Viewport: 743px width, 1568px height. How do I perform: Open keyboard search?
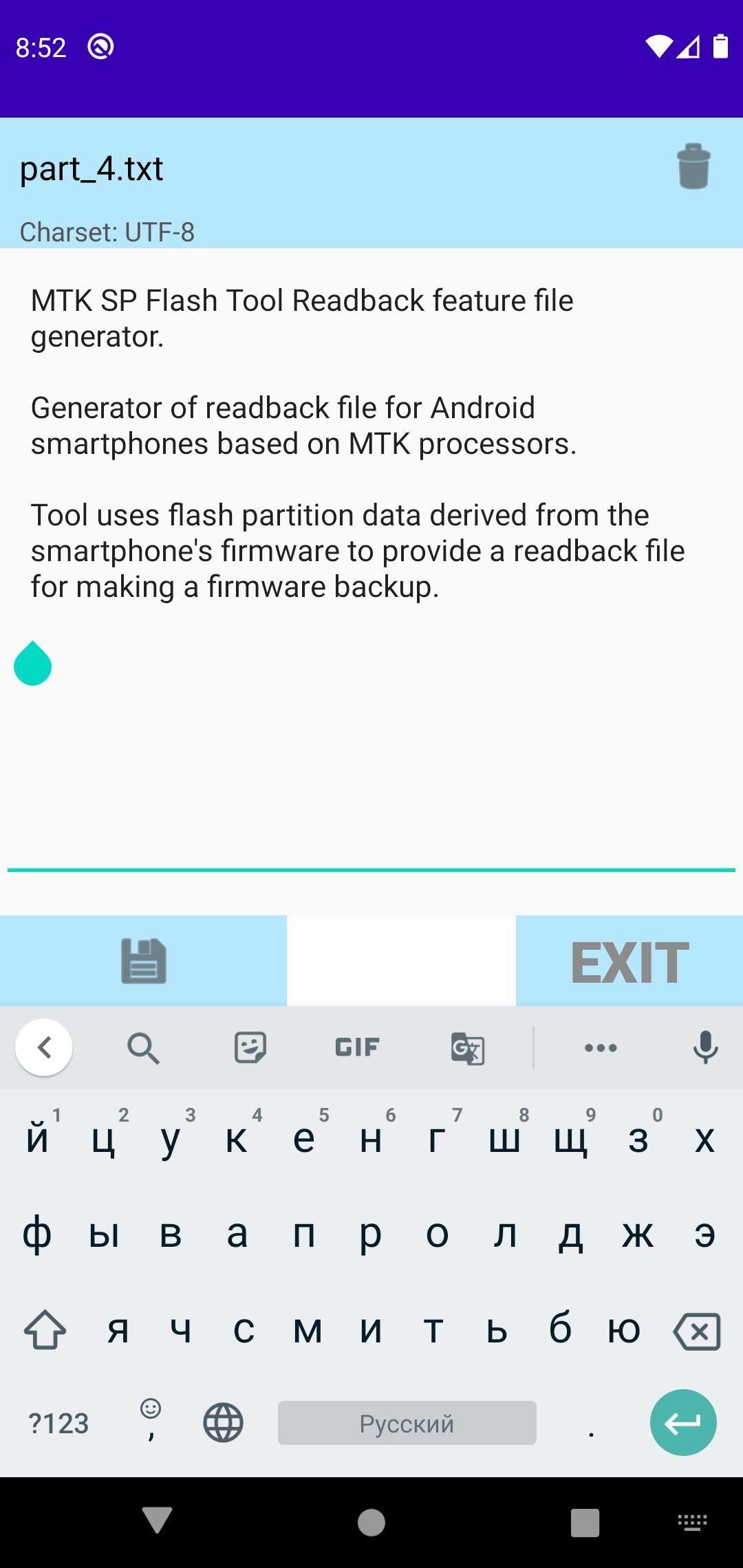143,1048
